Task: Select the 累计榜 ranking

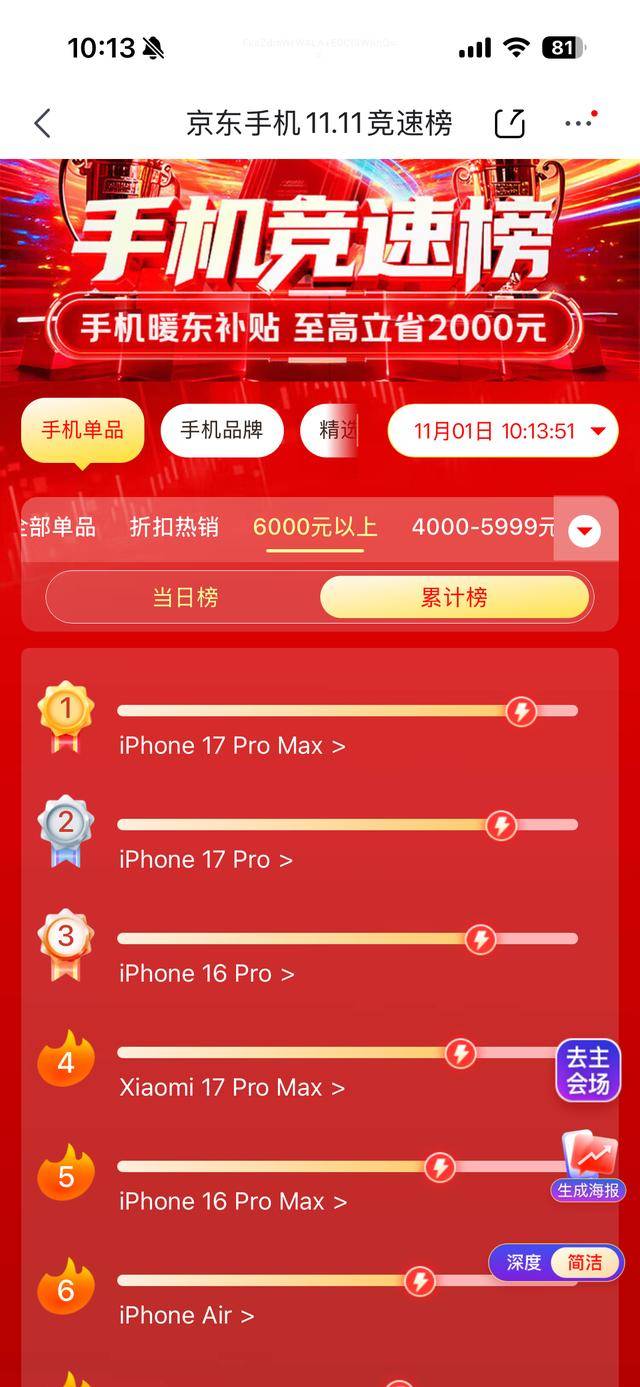Action: click(x=454, y=598)
